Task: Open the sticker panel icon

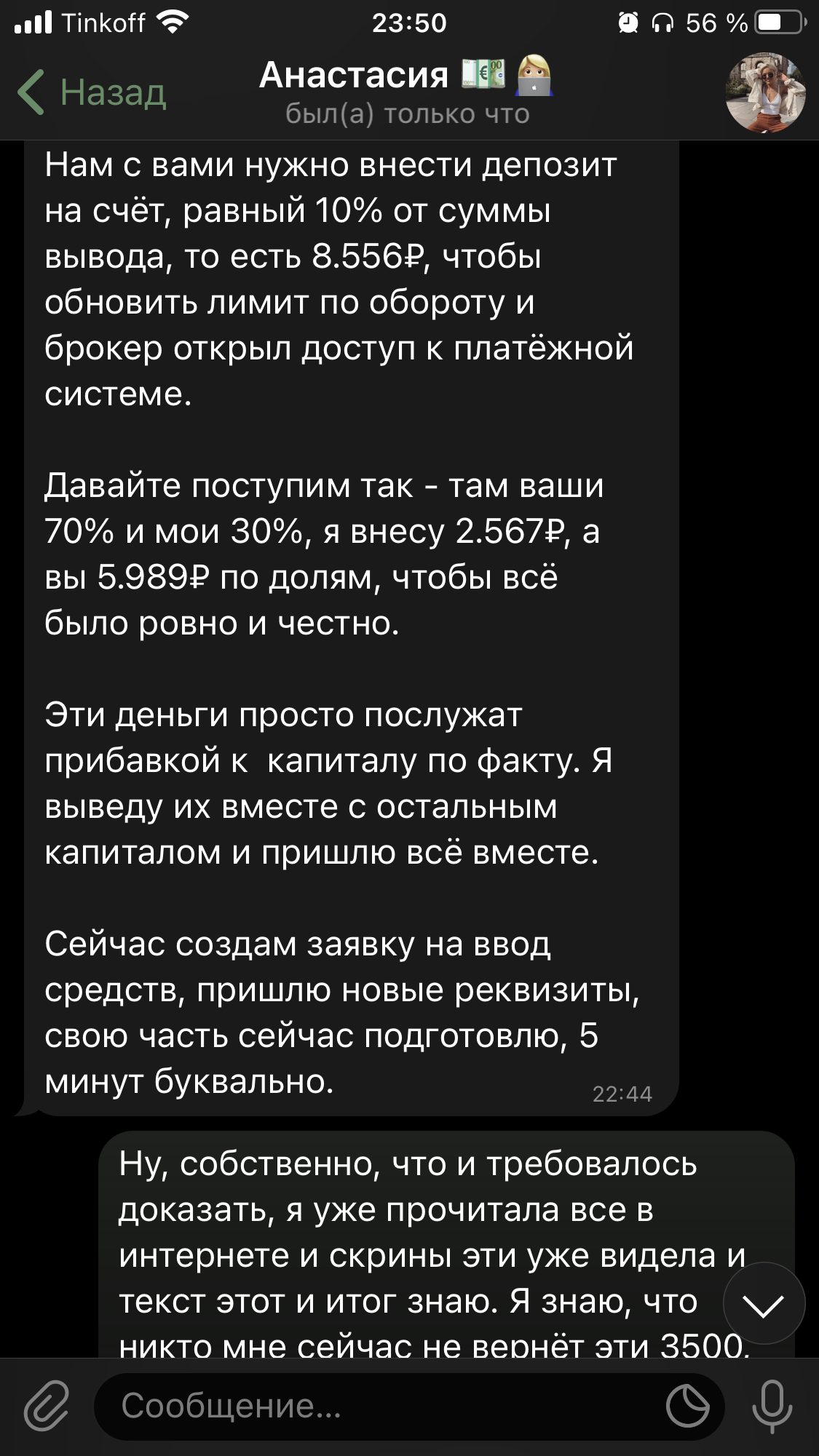Action: pos(687,1406)
